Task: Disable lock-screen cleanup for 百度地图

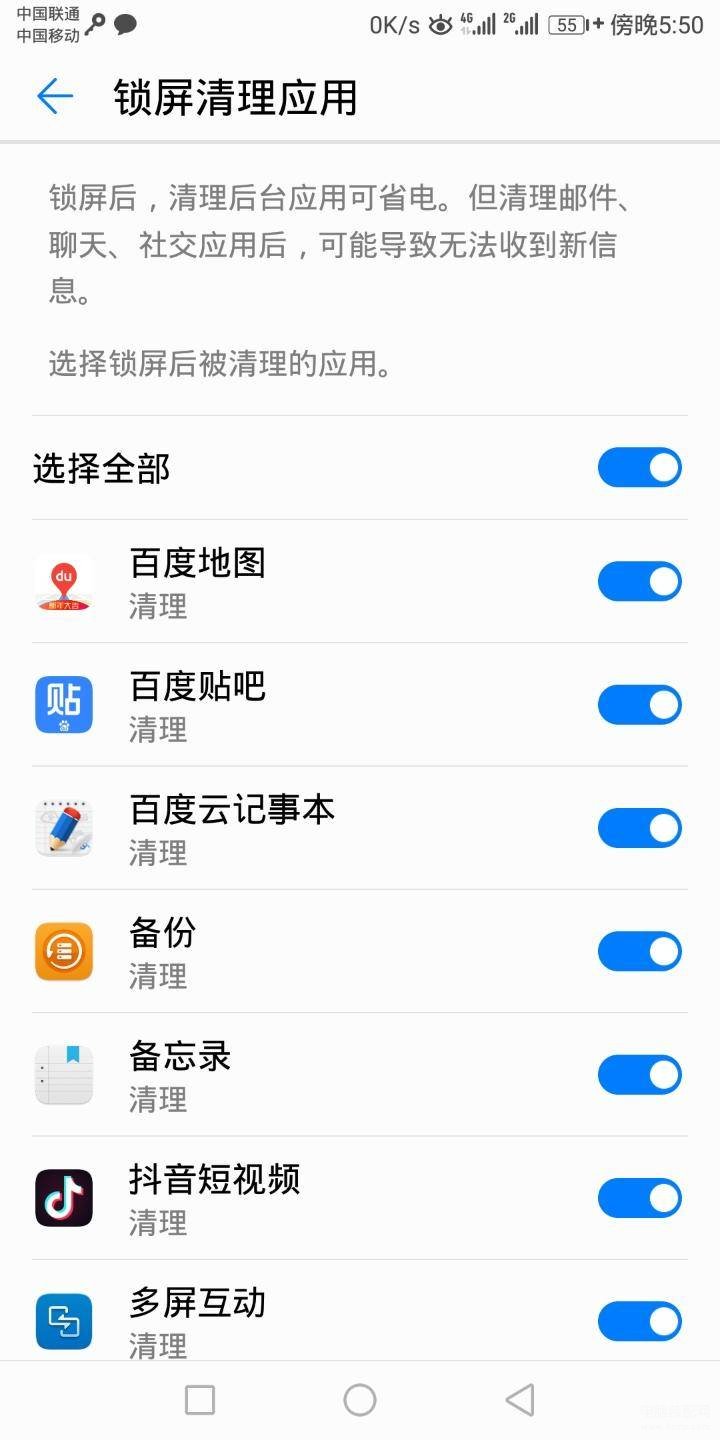Action: pyautogui.click(x=639, y=582)
